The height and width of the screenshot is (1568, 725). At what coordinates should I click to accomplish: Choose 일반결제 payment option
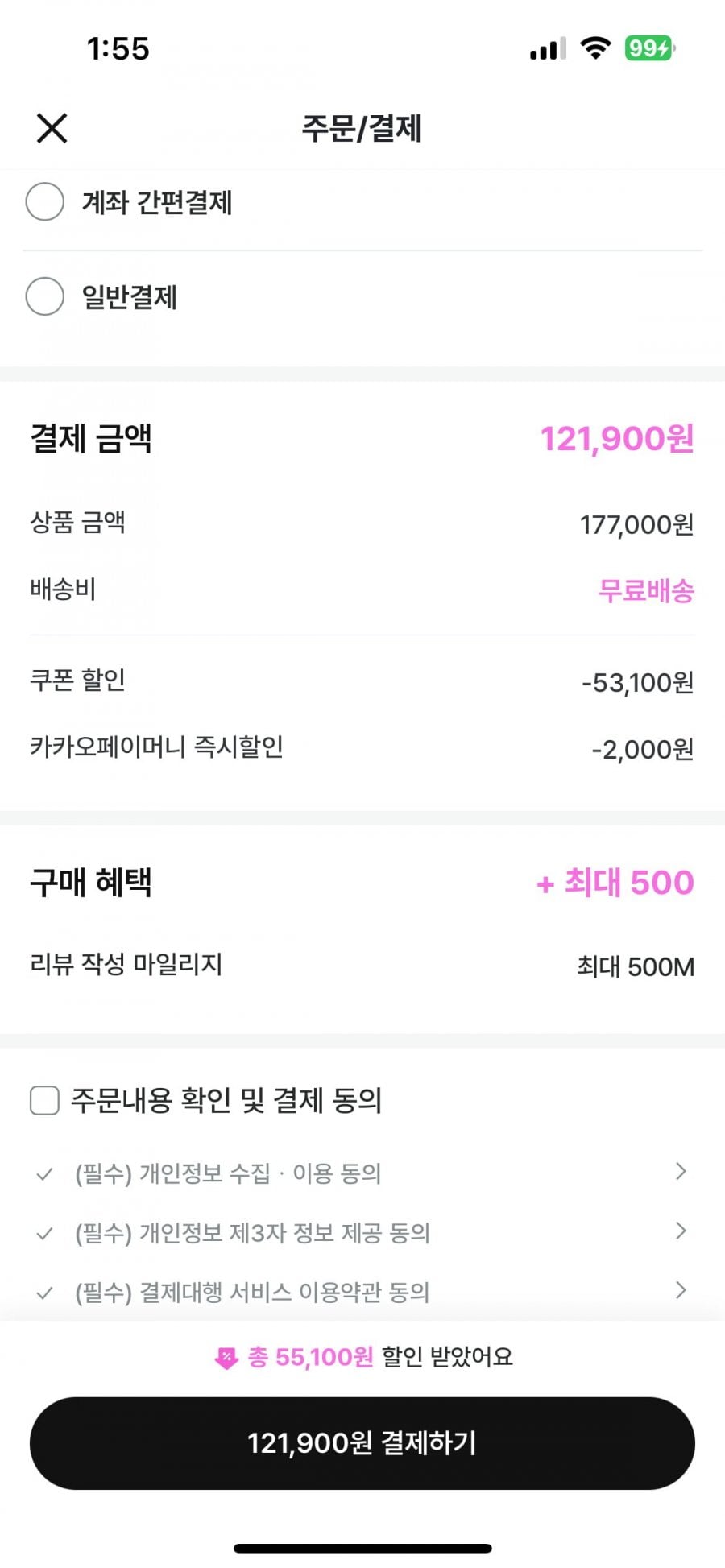[45, 296]
